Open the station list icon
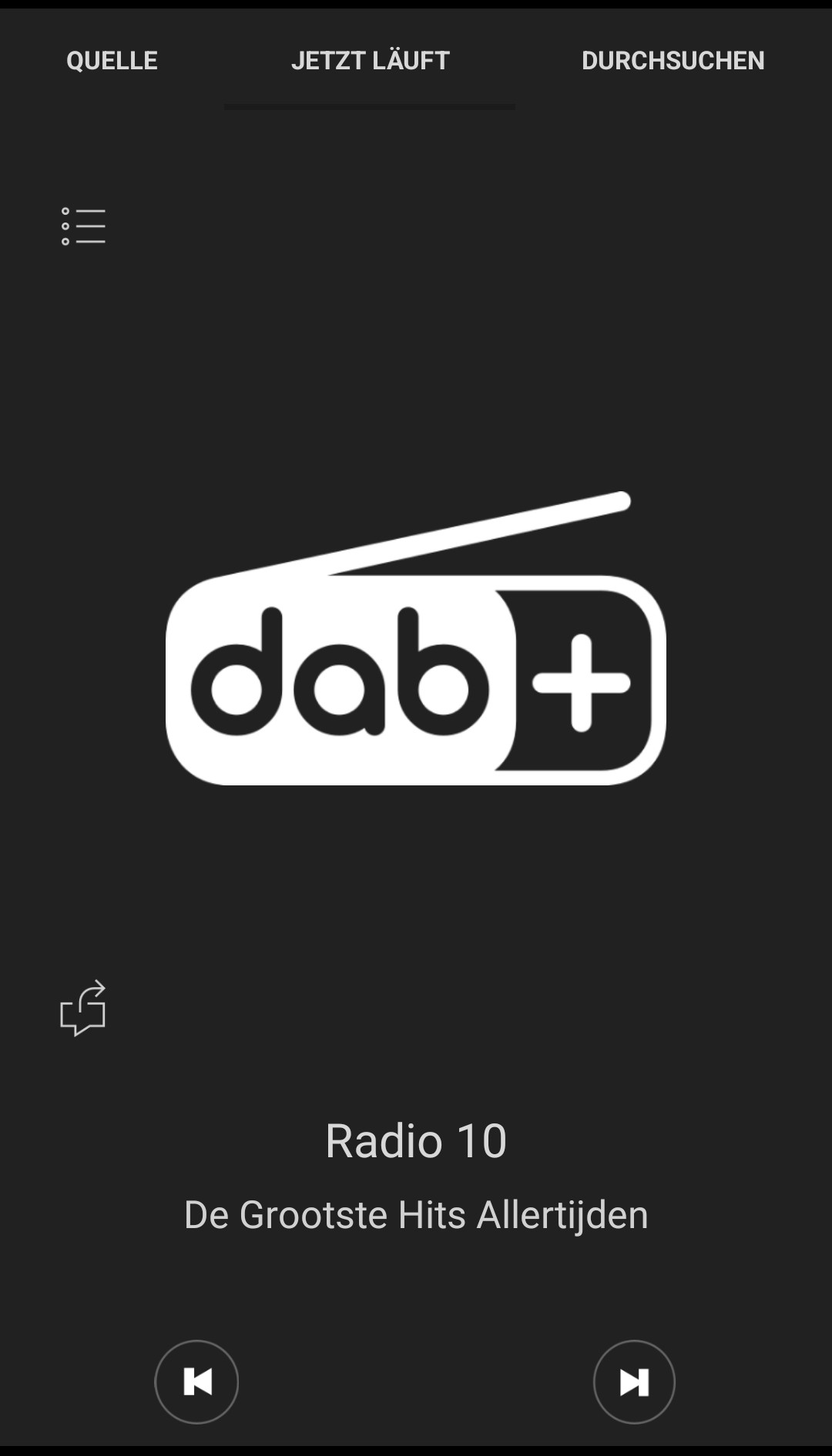The width and height of the screenshot is (832, 1456). click(x=83, y=226)
